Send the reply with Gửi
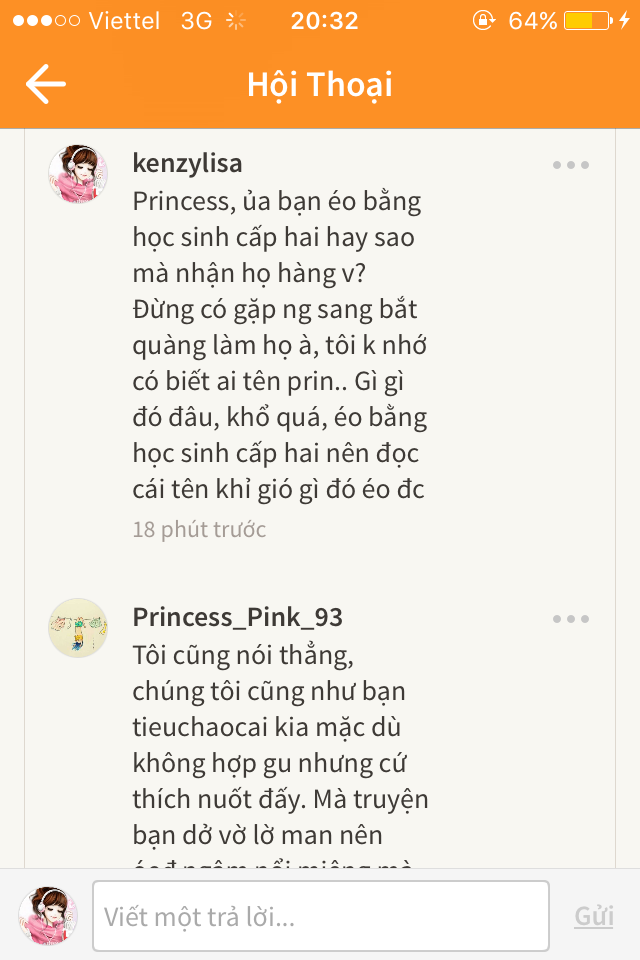This screenshot has width=640, height=960. [x=594, y=916]
